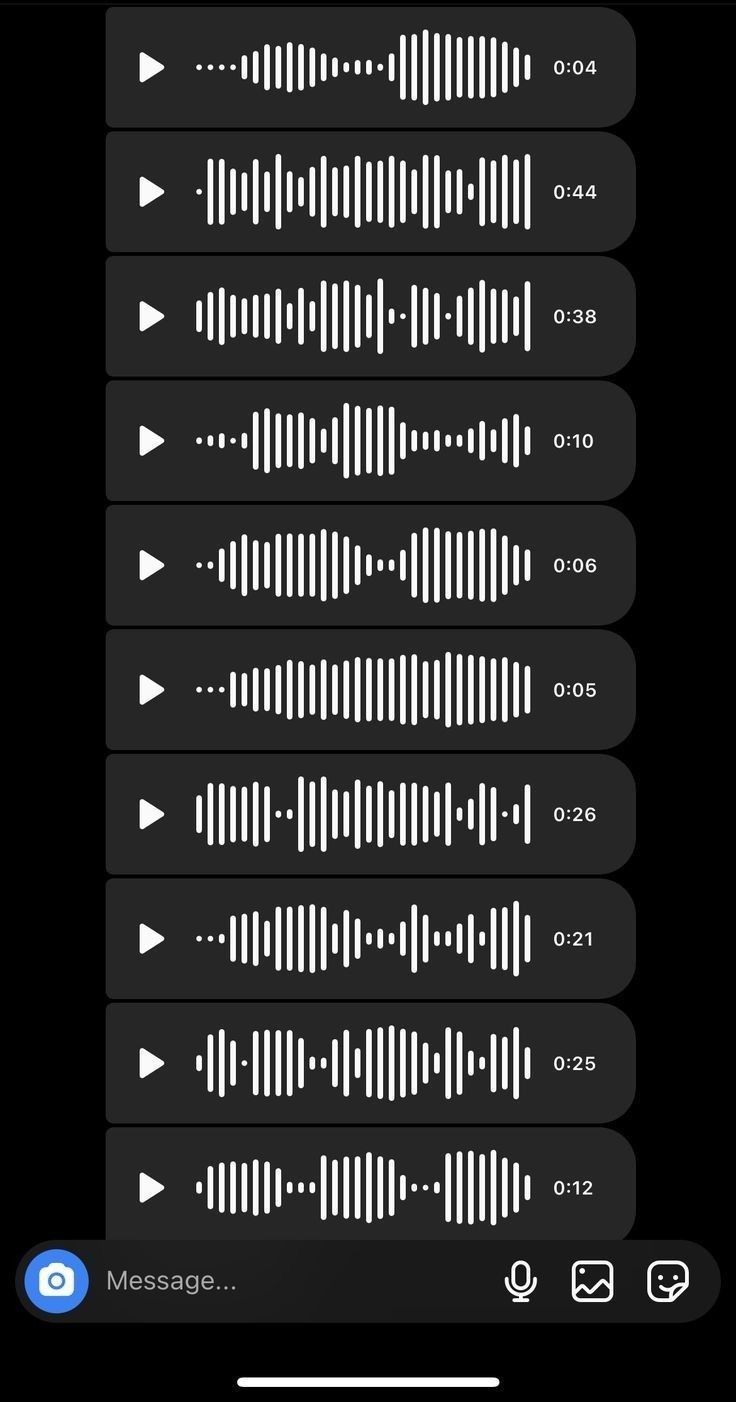
Task: Play the 0:05 voice message
Action: click(x=151, y=690)
